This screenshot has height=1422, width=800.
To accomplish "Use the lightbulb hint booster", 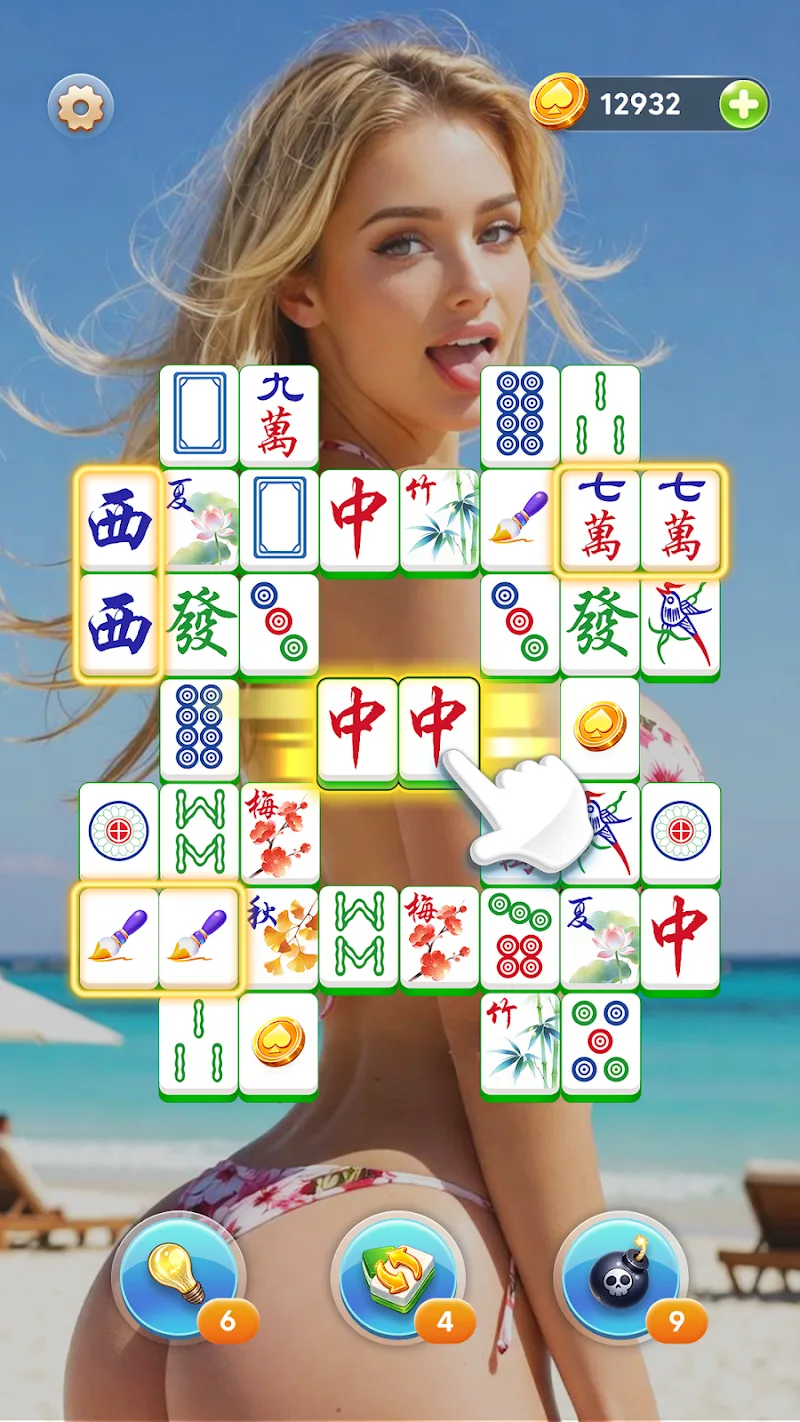I will tap(178, 1277).
